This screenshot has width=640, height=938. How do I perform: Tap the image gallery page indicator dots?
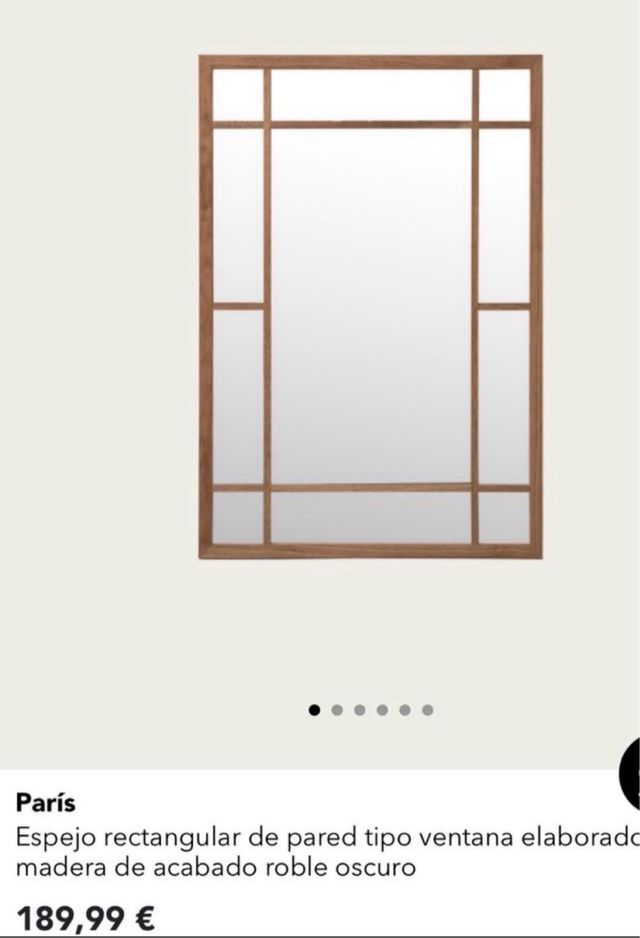[371, 710]
